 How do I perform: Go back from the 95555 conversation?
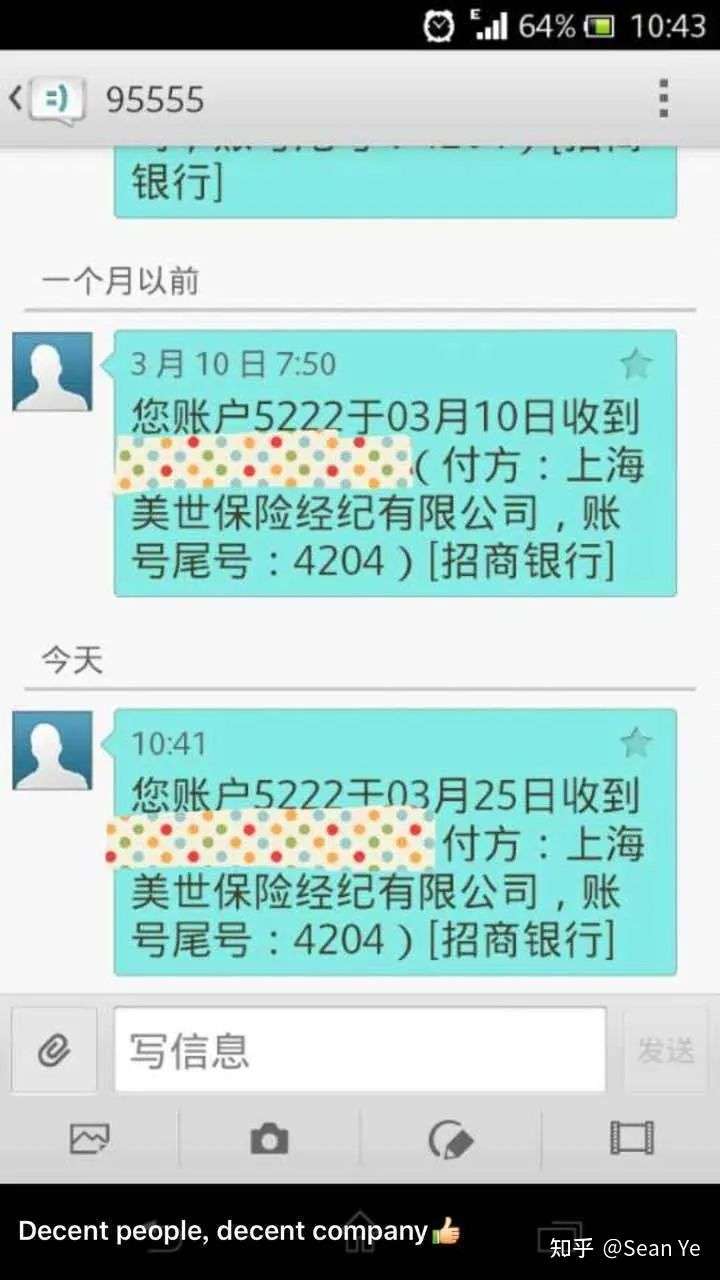point(18,99)
